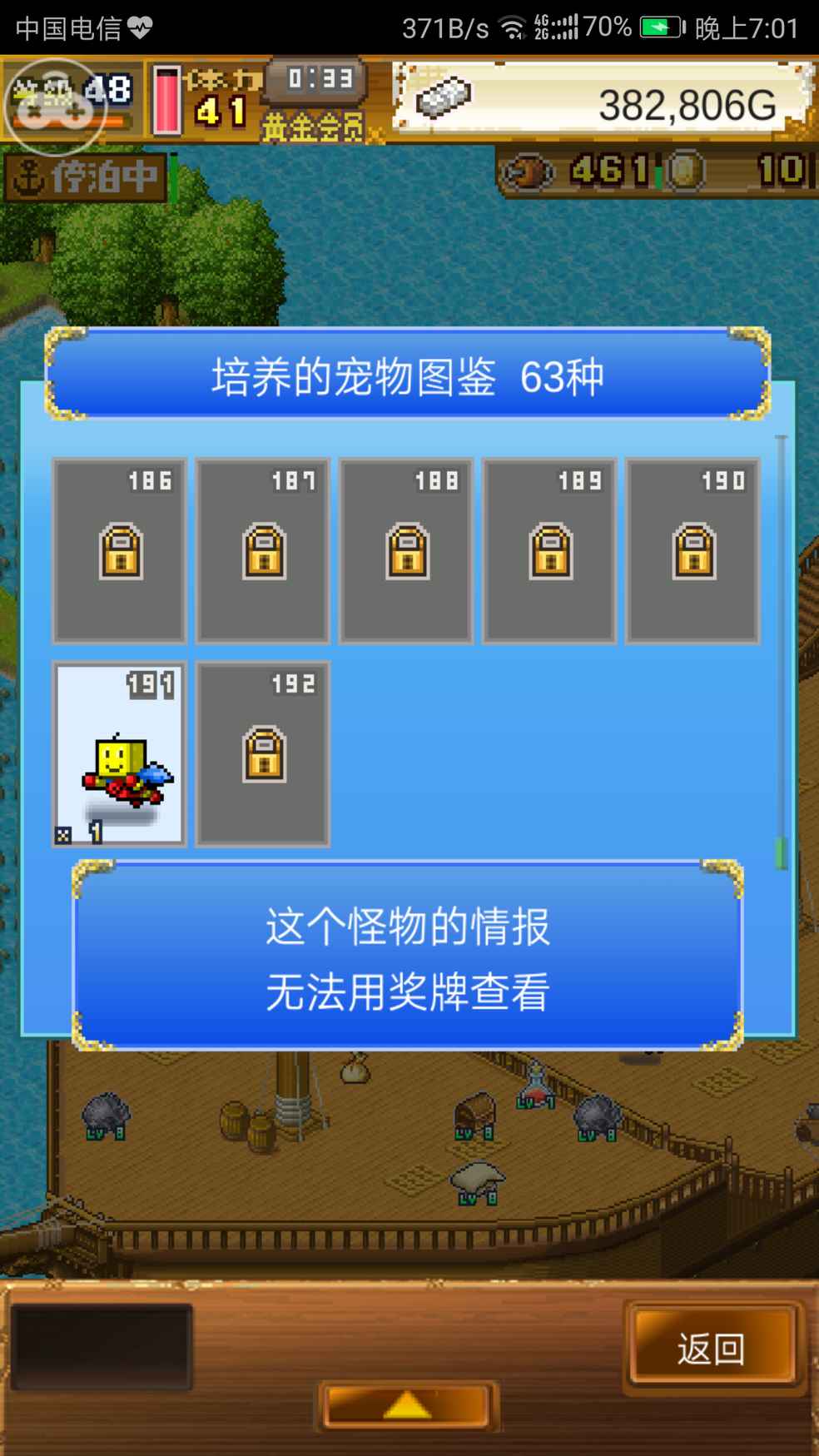Screen dimensions: 819x1456
Task: Select locked pet slot 186
Action: point(120,550)
